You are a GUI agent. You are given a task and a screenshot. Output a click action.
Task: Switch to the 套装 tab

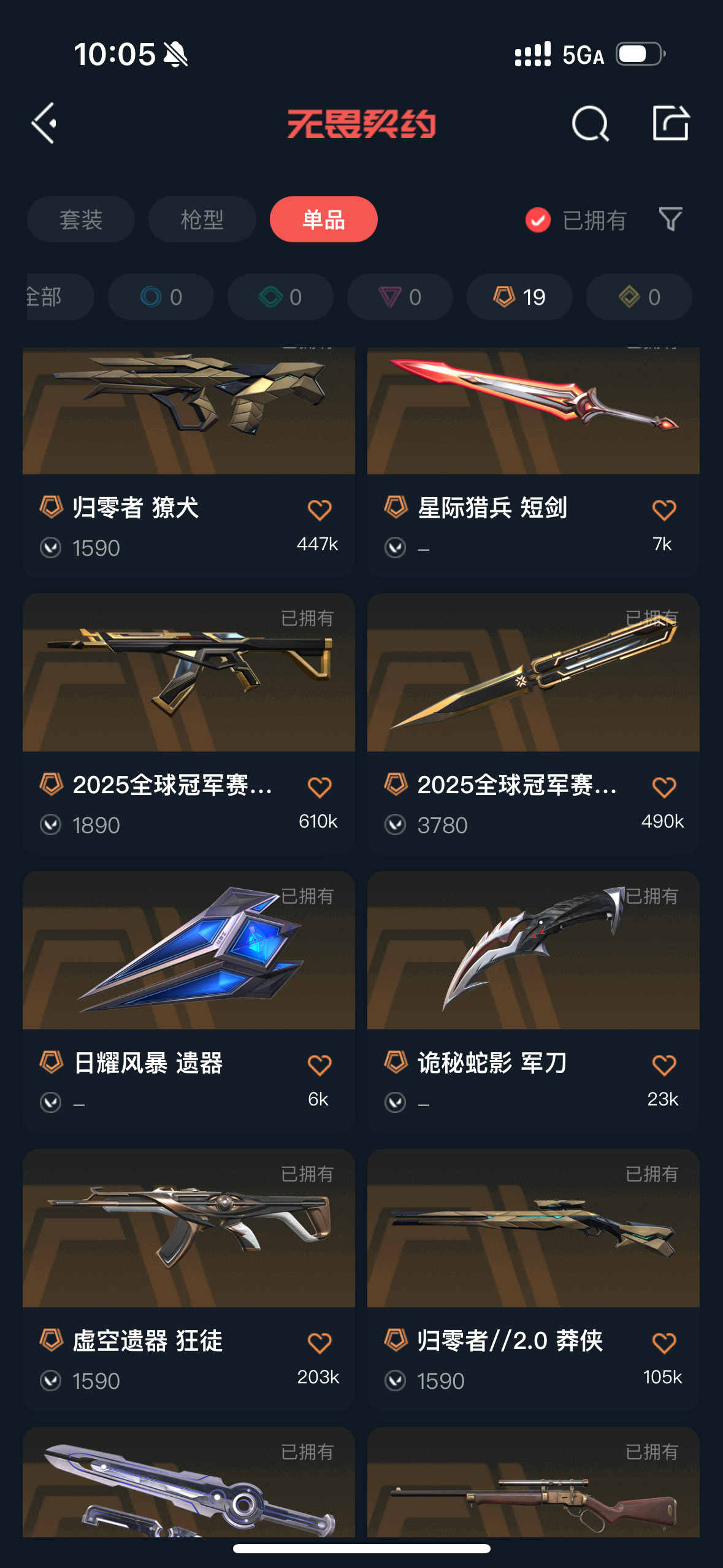(81, 220)
